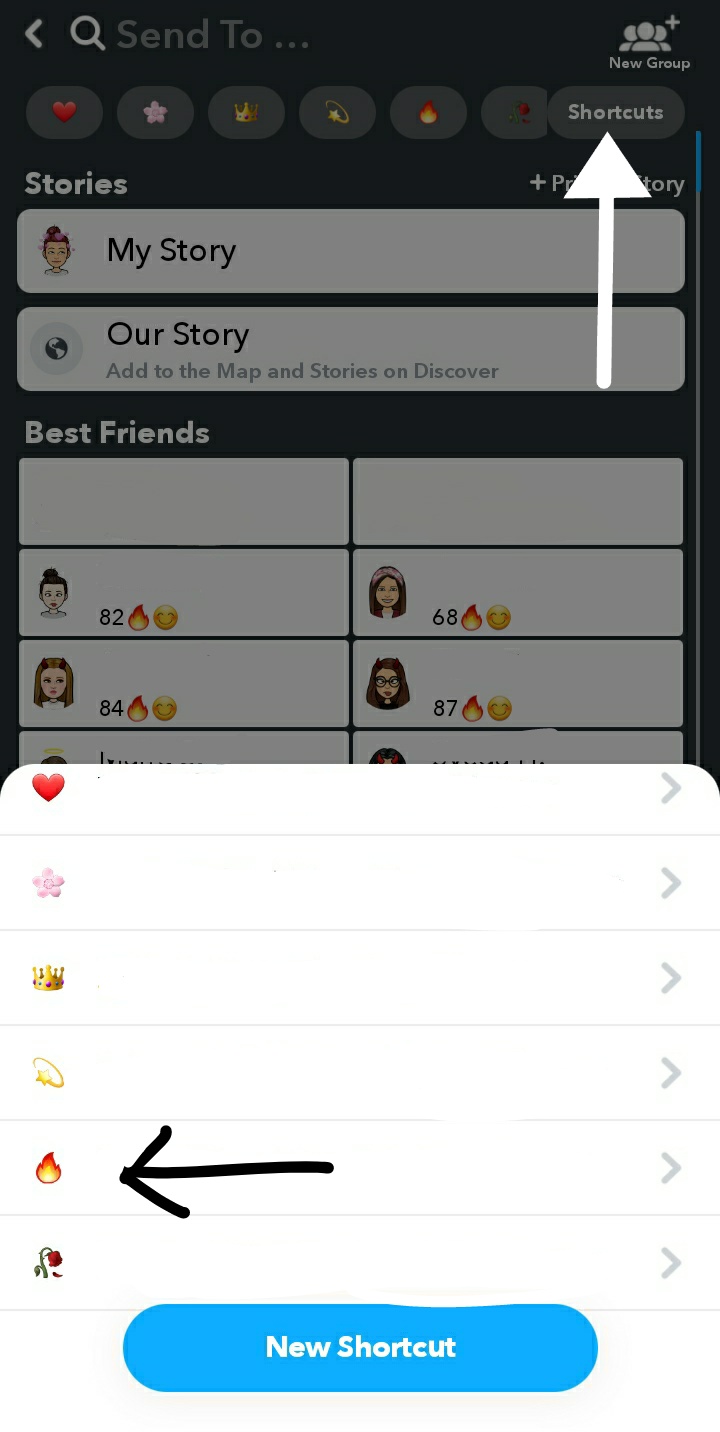This screenshot has width=720, height=1432.
Task: Open the pink flower shortcut row
Action: 360,883
